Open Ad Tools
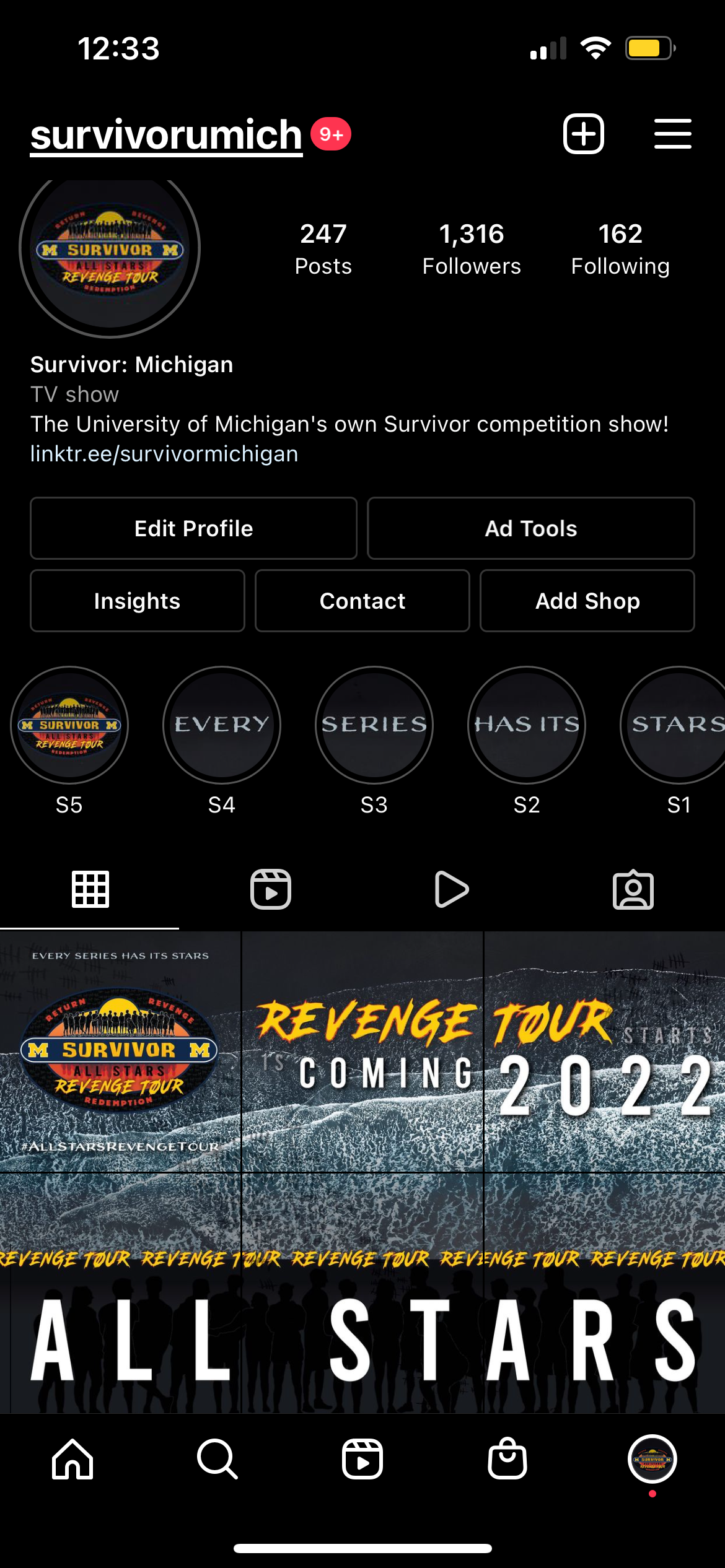The image size is (725, 1568). 530,528
